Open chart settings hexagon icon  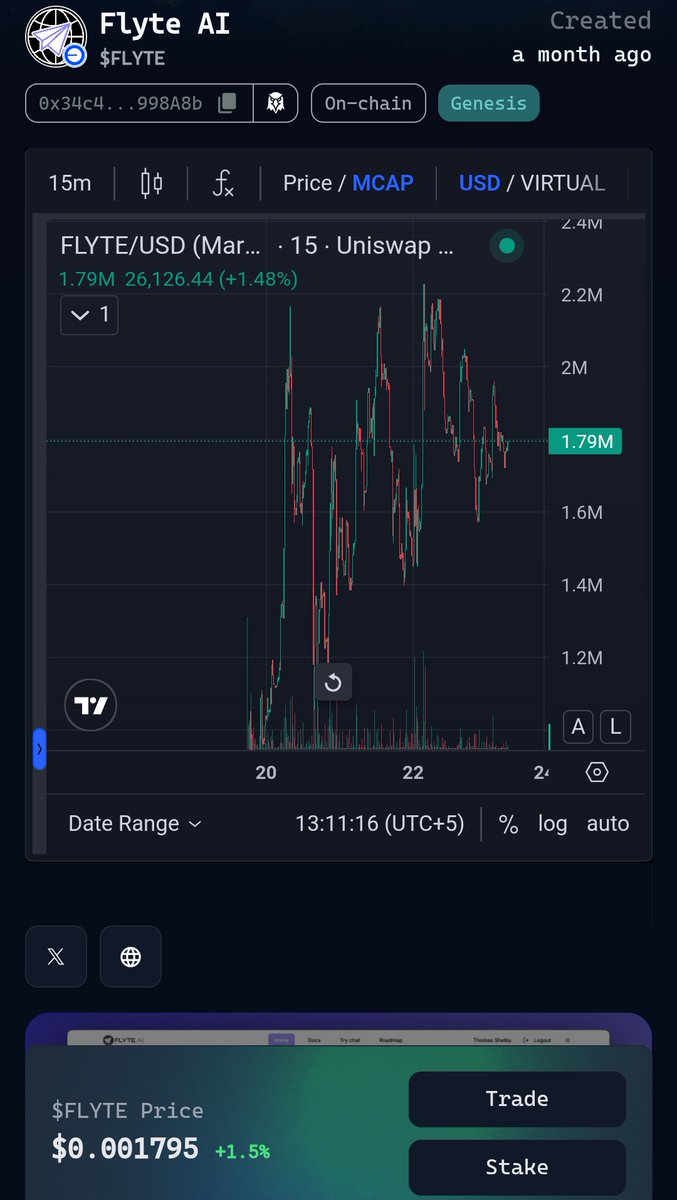597,772
